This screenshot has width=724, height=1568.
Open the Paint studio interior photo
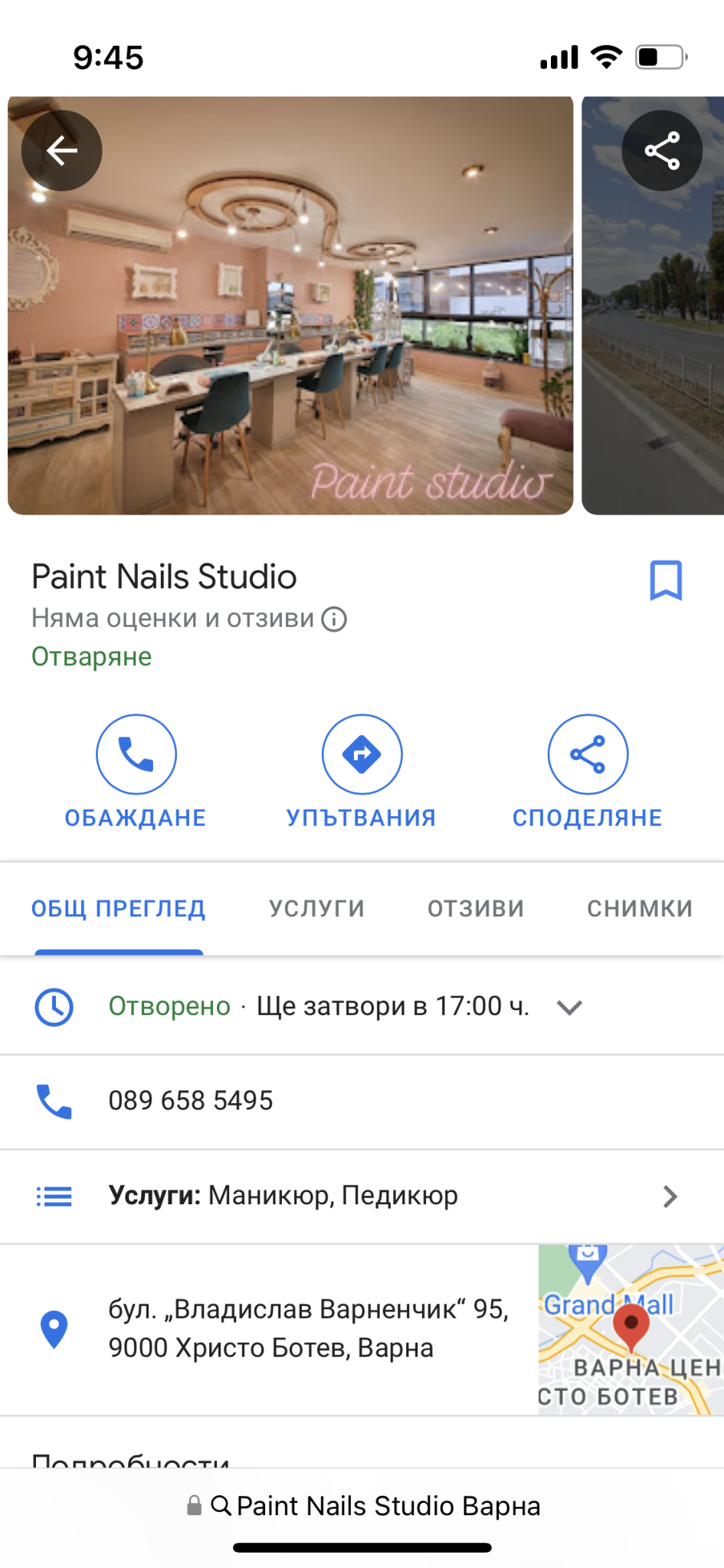click(x=290, y=305)
